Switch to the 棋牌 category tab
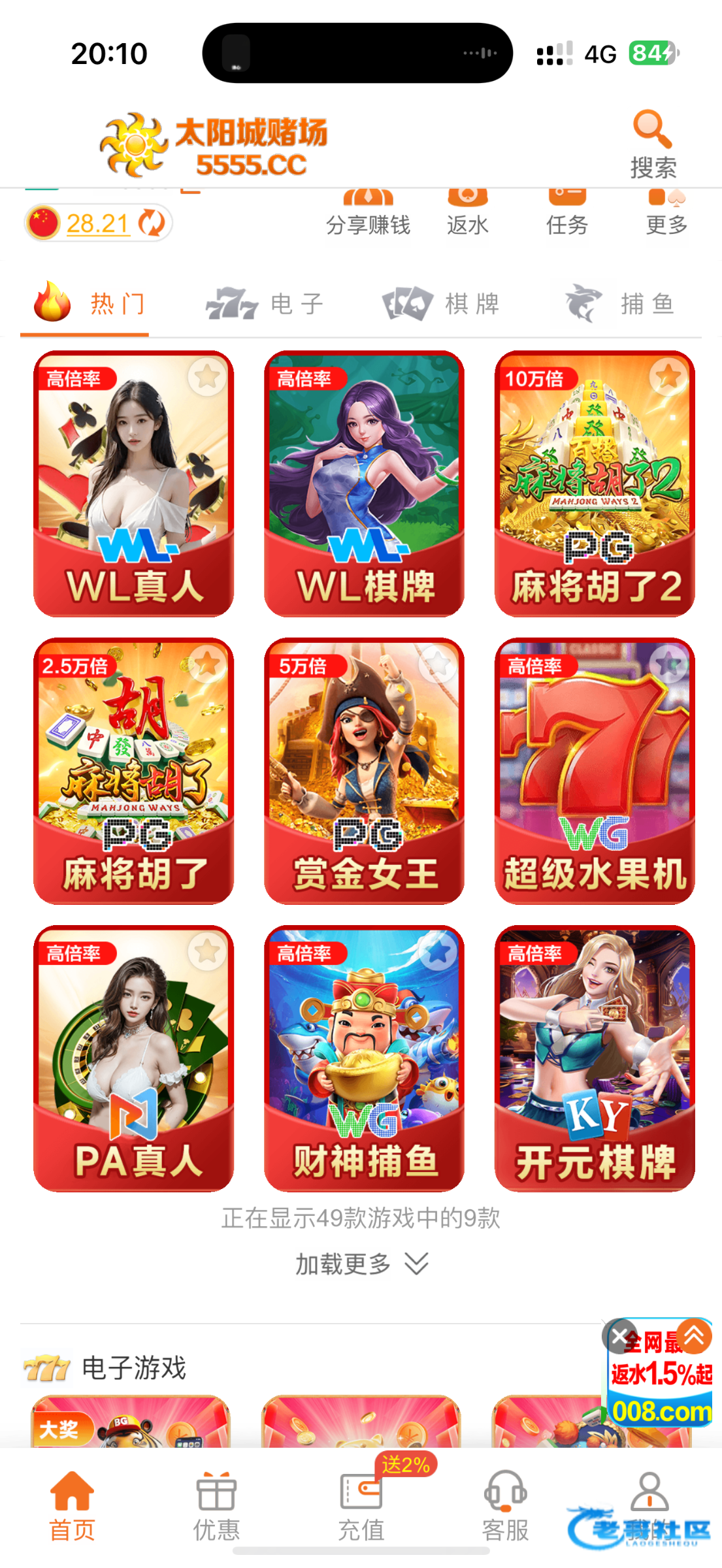Screen dimensions: 722x1568 coord(441,304)
